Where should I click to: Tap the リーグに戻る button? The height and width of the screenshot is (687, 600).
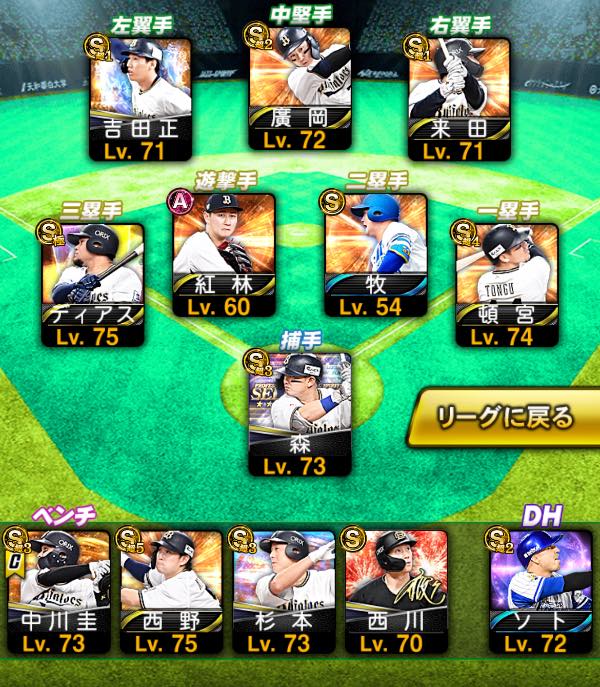[504, 417]
